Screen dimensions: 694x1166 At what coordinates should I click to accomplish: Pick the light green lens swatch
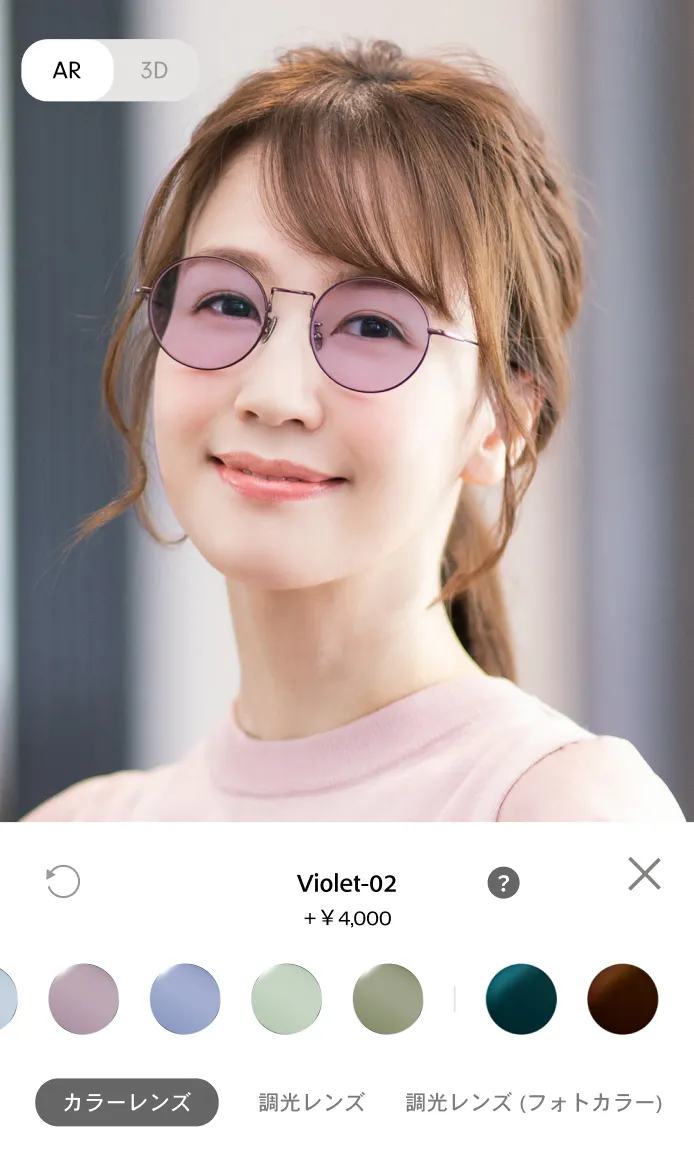tap(286, 999)
